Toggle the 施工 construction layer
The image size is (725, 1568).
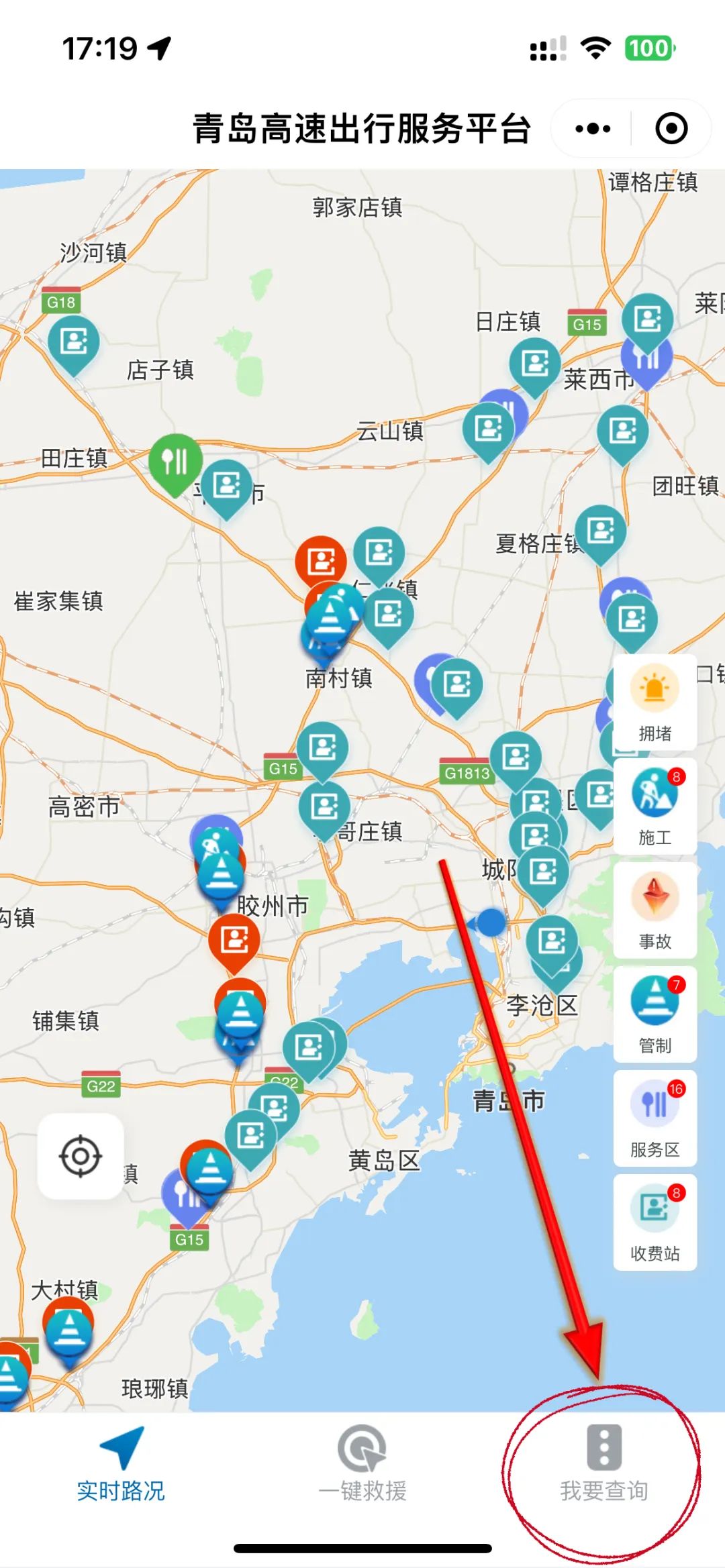coord(655,806)
